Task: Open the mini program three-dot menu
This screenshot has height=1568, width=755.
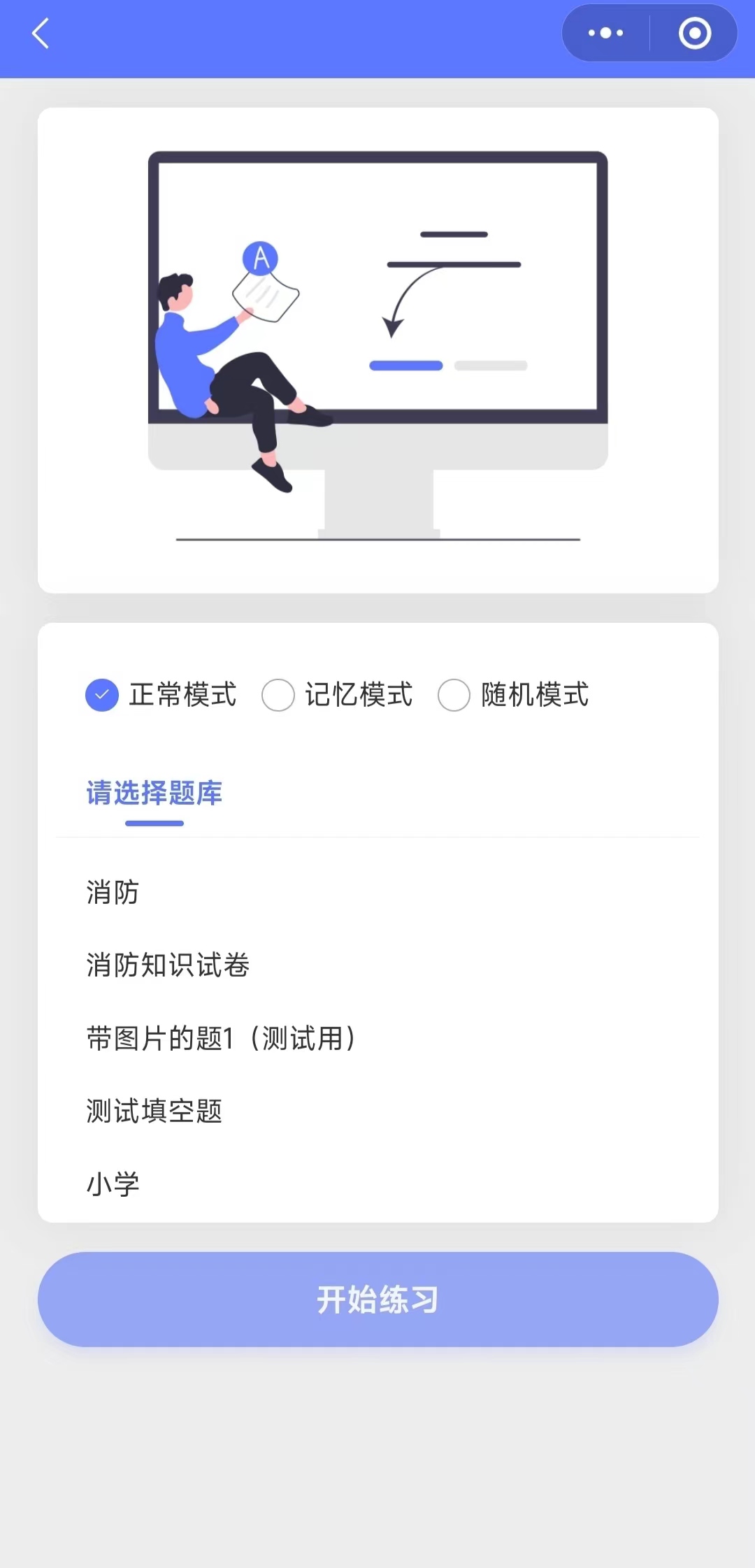Action: (x=605, y=33)
